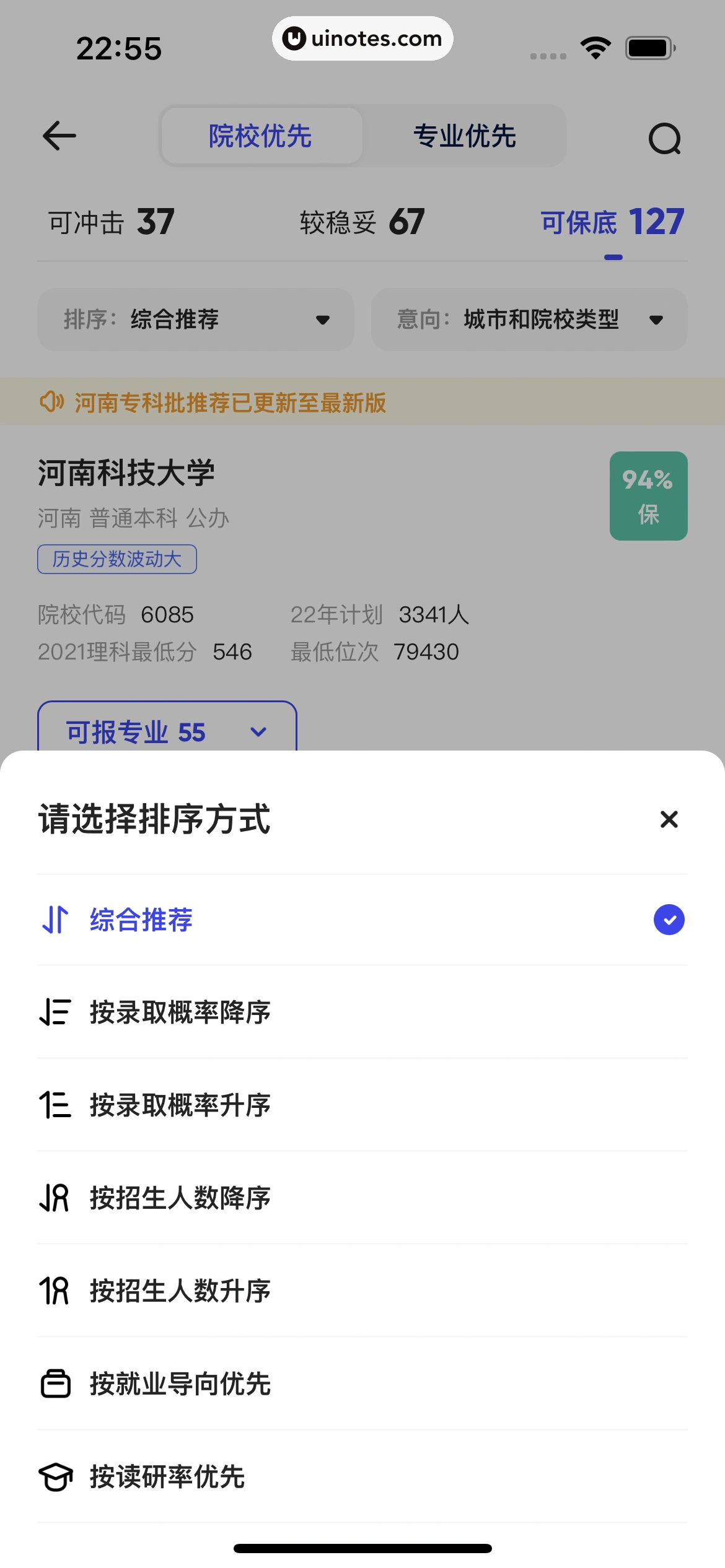Click the back arrow at top left

point(59,136)
